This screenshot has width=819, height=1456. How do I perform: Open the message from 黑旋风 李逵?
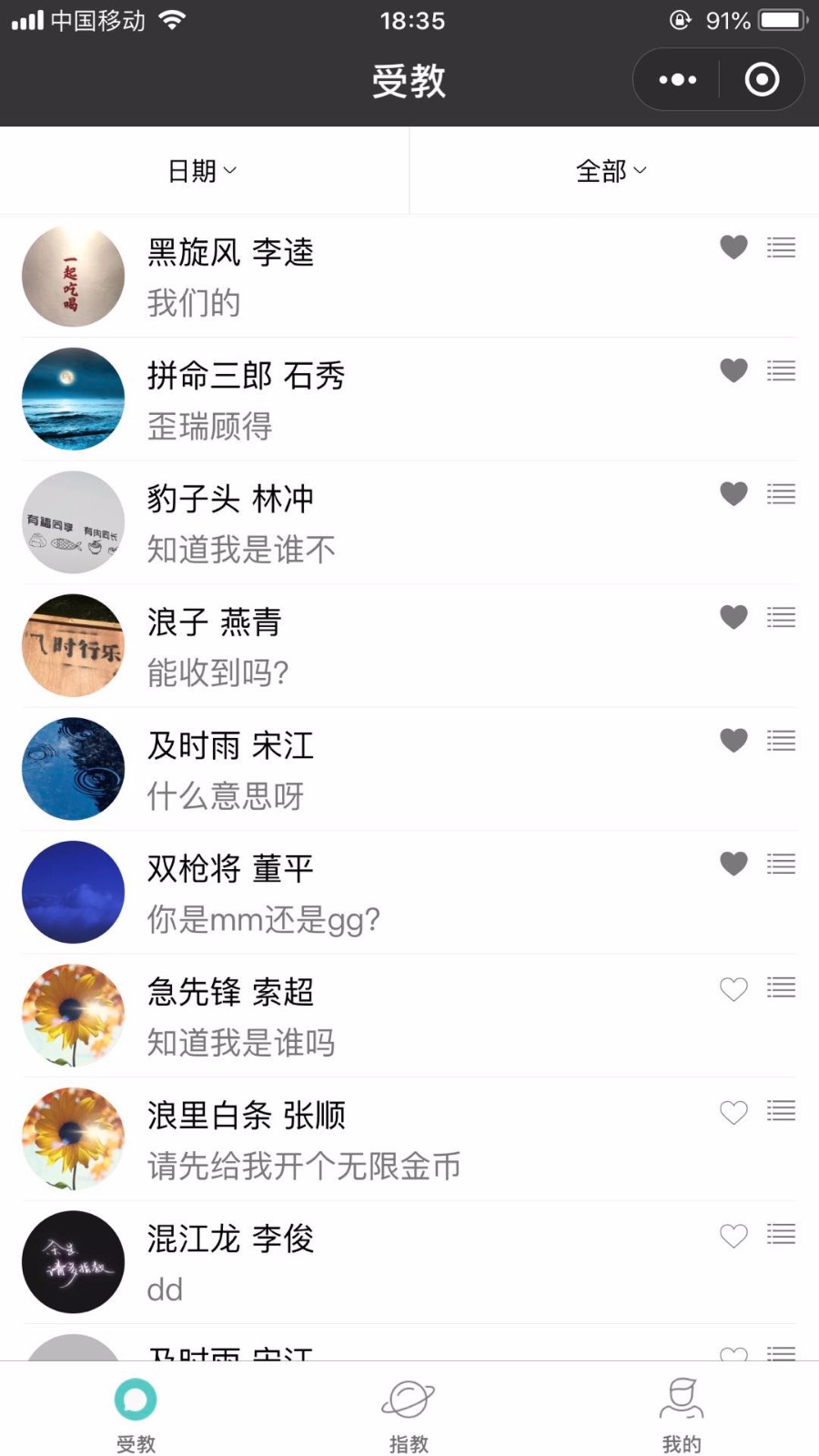pyautogui.click(x=409, y=277)
